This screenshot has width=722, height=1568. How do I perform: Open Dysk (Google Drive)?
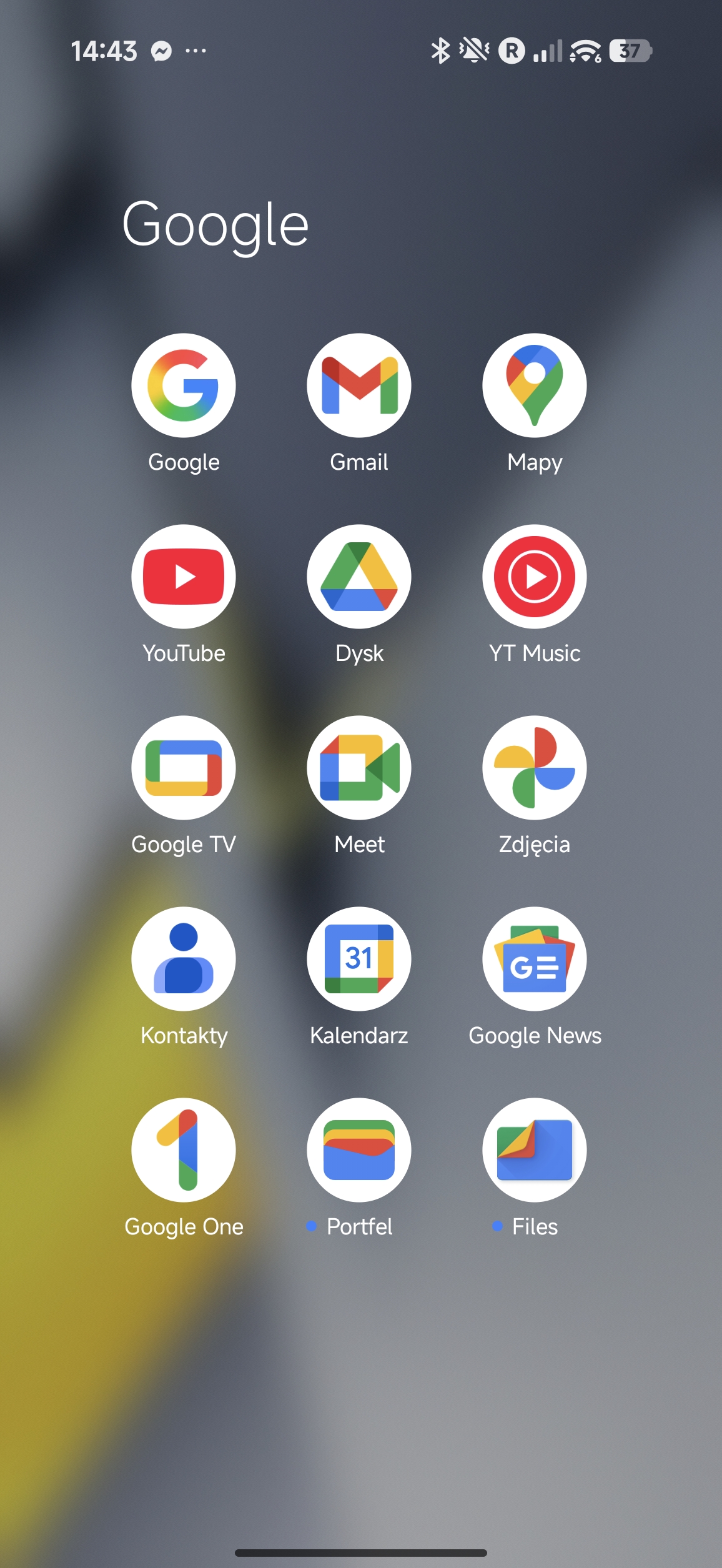[359, 577]
